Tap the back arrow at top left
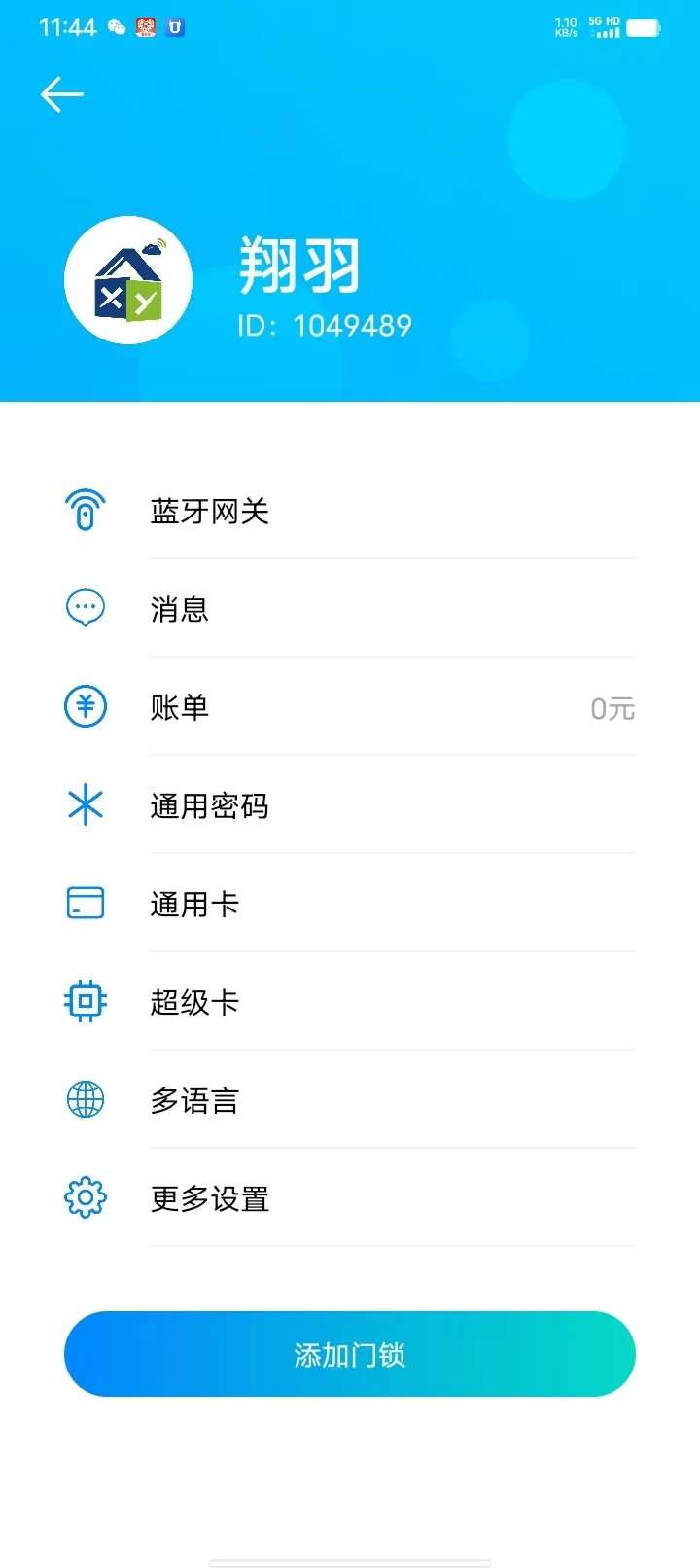The height and width of the screenshot is (1568, 700). click(x=61, y=93)
